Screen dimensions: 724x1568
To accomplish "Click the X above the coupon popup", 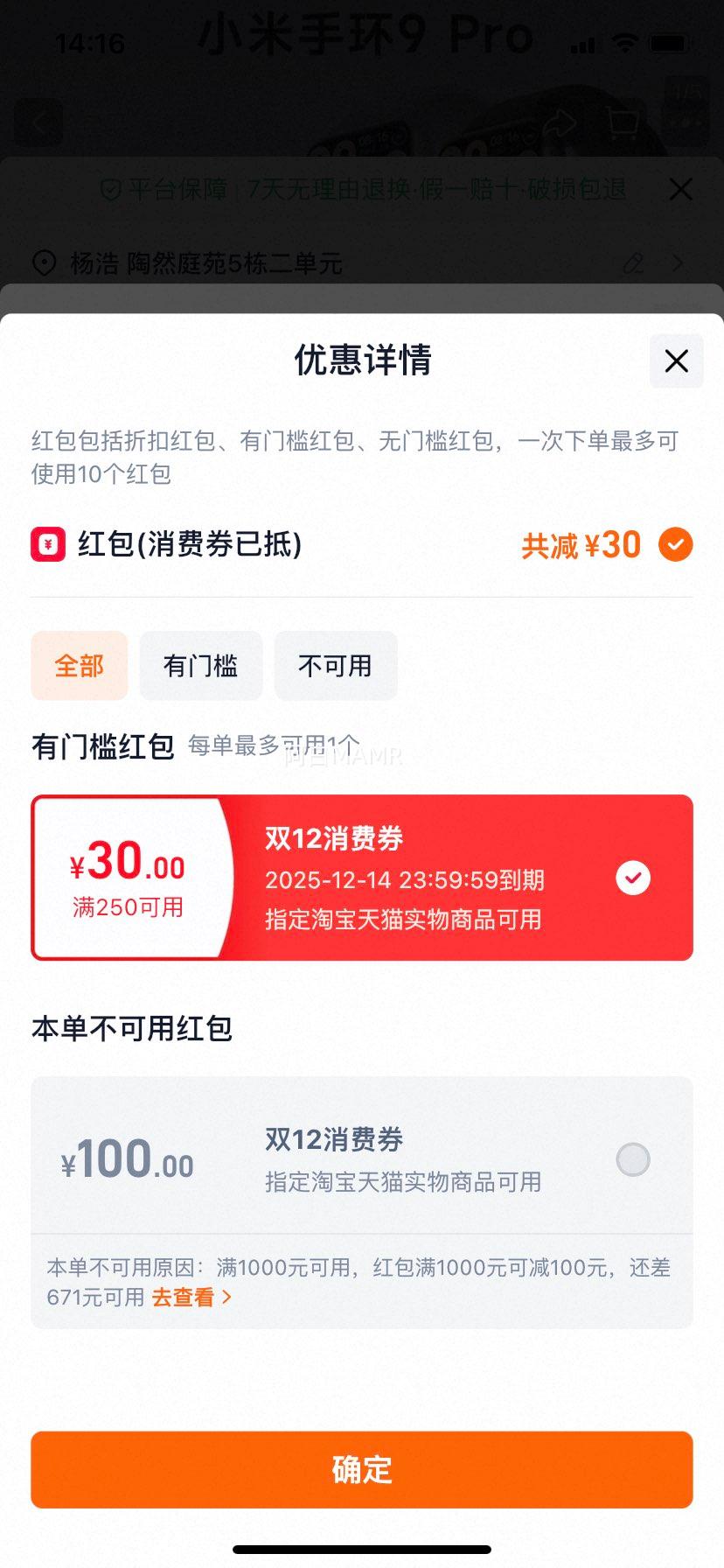I will [x=680, y=189].
